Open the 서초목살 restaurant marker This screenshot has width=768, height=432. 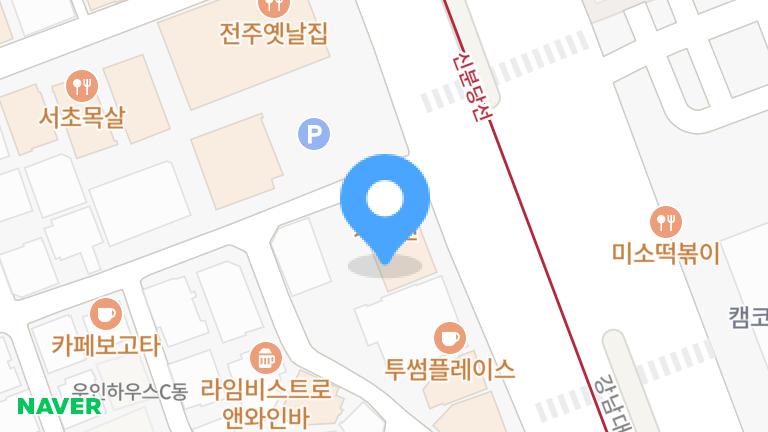(x=82, y=85)
